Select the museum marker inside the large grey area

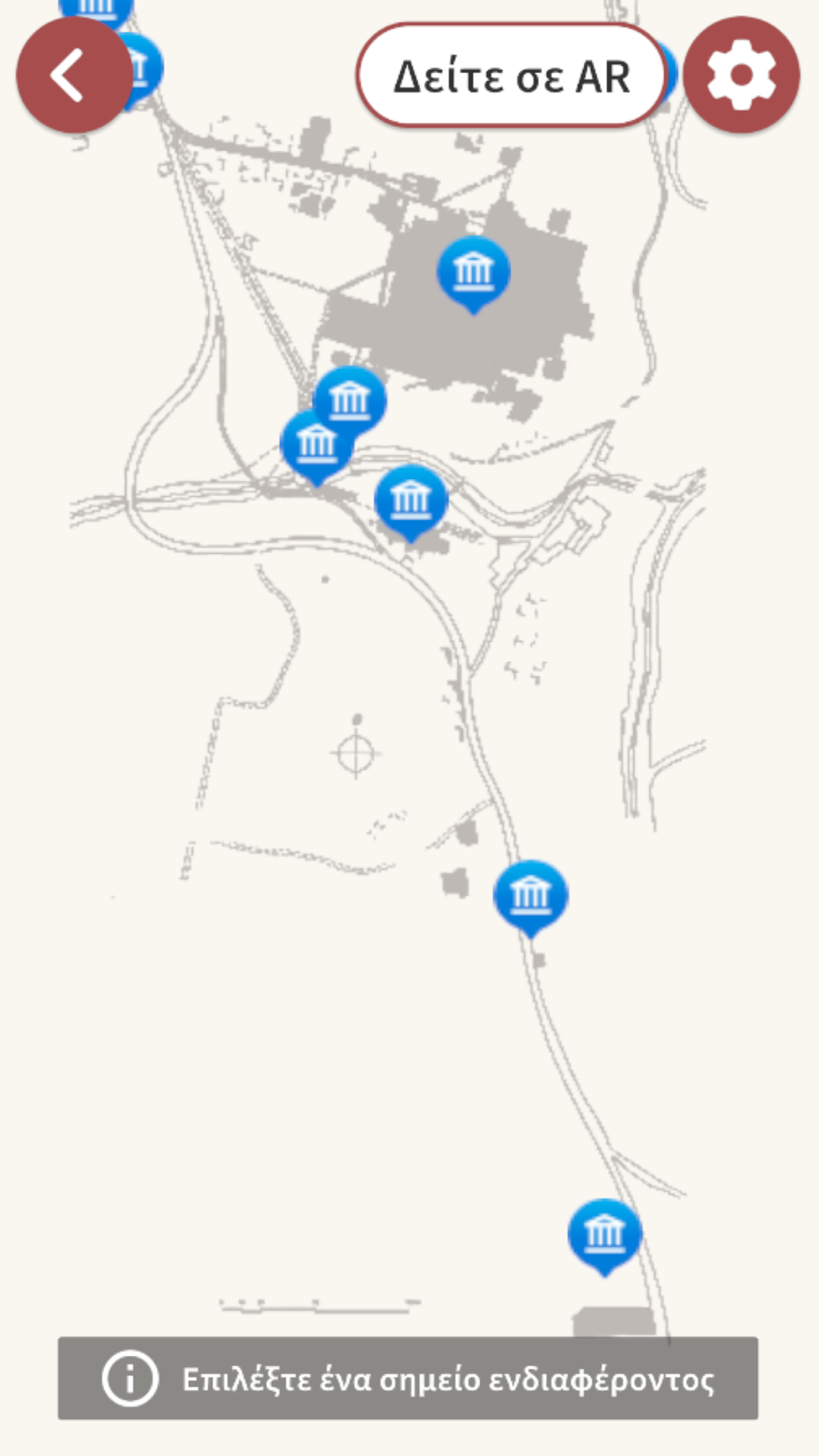pos(473,272)
